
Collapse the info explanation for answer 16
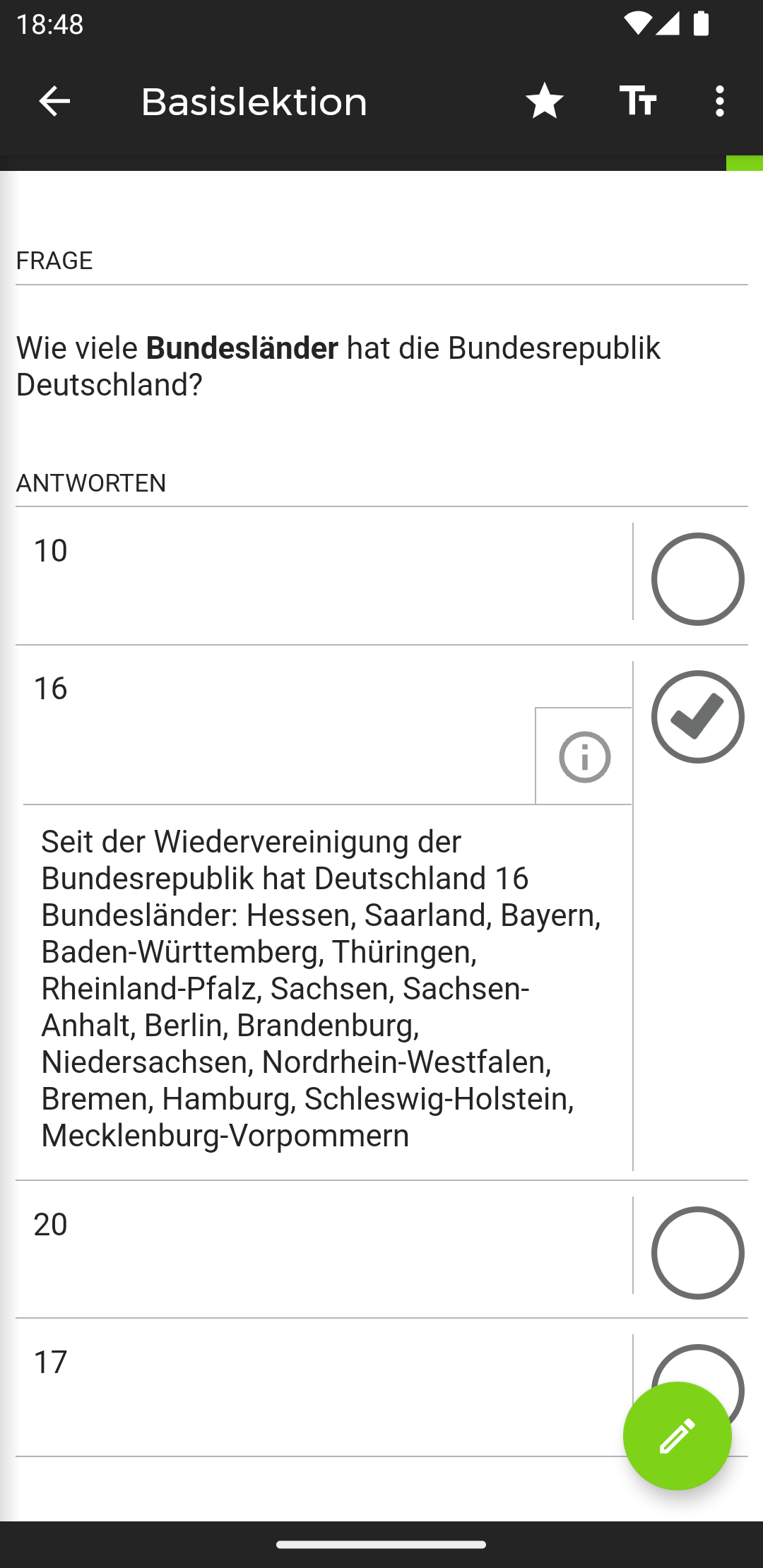pos(584,757)
